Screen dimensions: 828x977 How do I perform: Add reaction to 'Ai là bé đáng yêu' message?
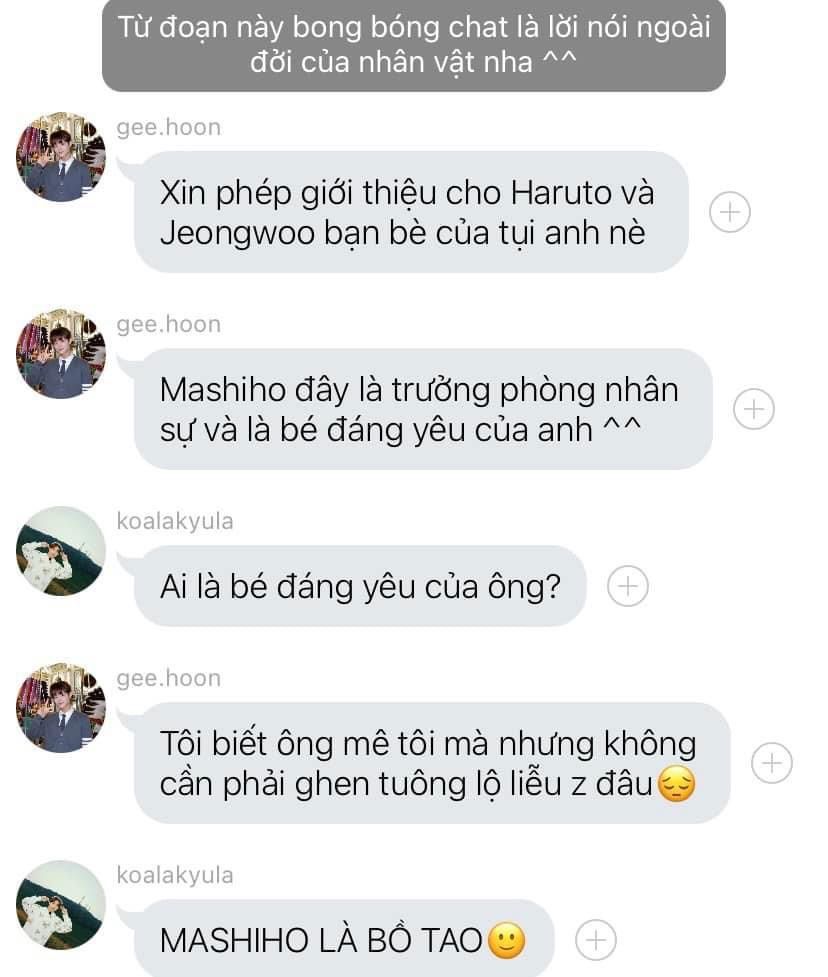click(x=628, y=586)
